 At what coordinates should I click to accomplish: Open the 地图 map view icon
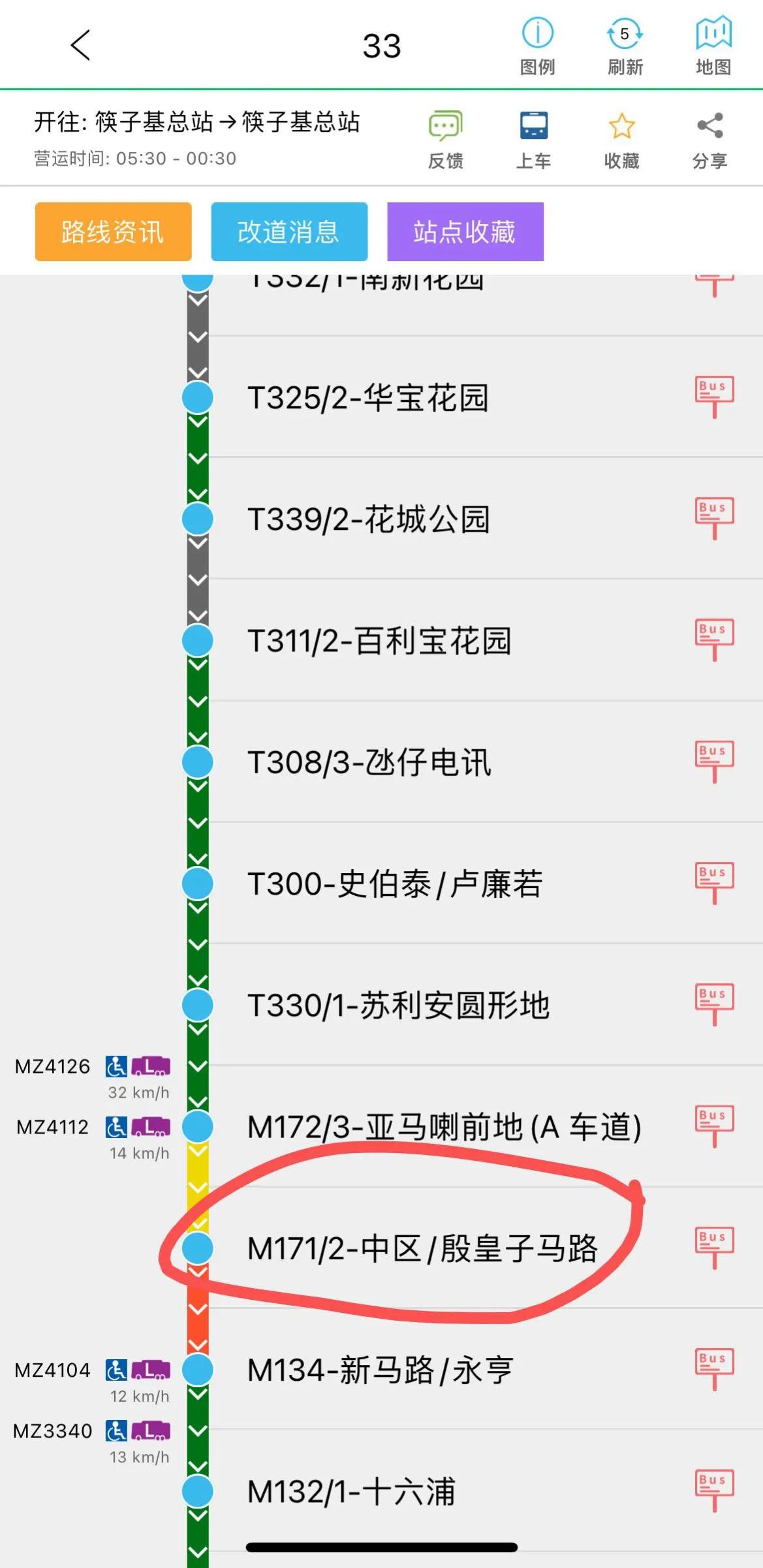click(713, 44)
